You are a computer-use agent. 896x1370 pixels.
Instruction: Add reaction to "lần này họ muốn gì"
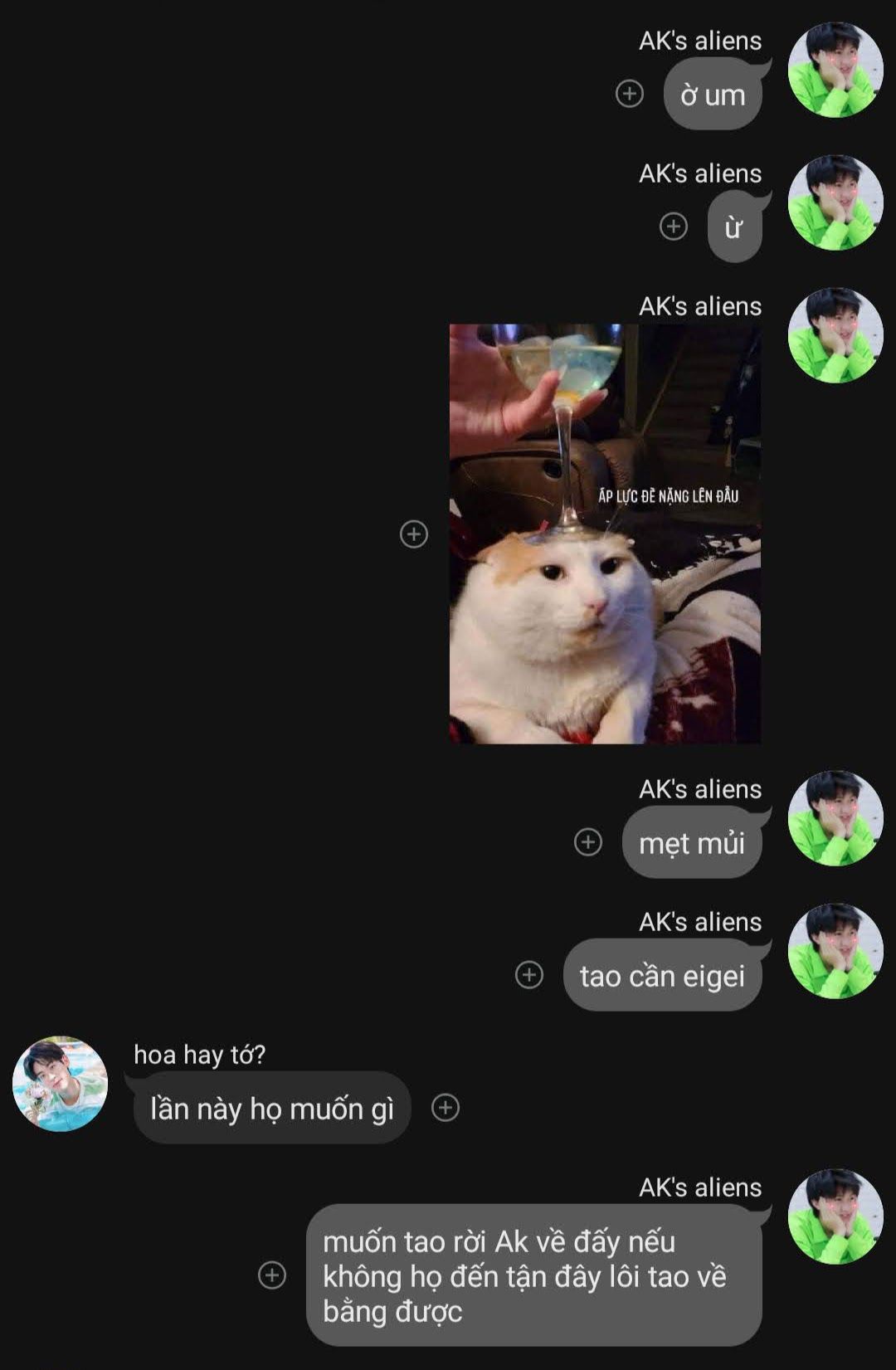click(446, 1108)
